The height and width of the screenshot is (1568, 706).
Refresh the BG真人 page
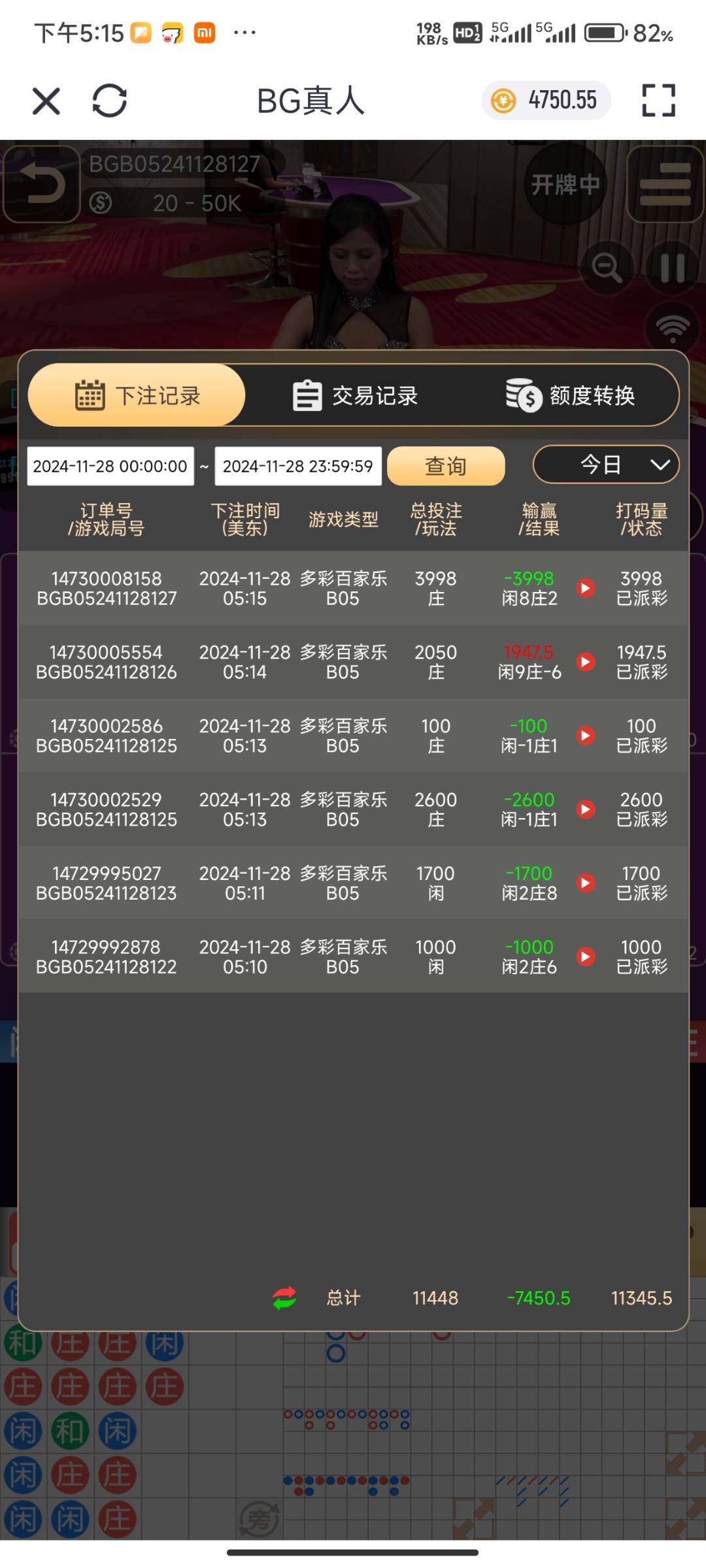tap(109, 101)
